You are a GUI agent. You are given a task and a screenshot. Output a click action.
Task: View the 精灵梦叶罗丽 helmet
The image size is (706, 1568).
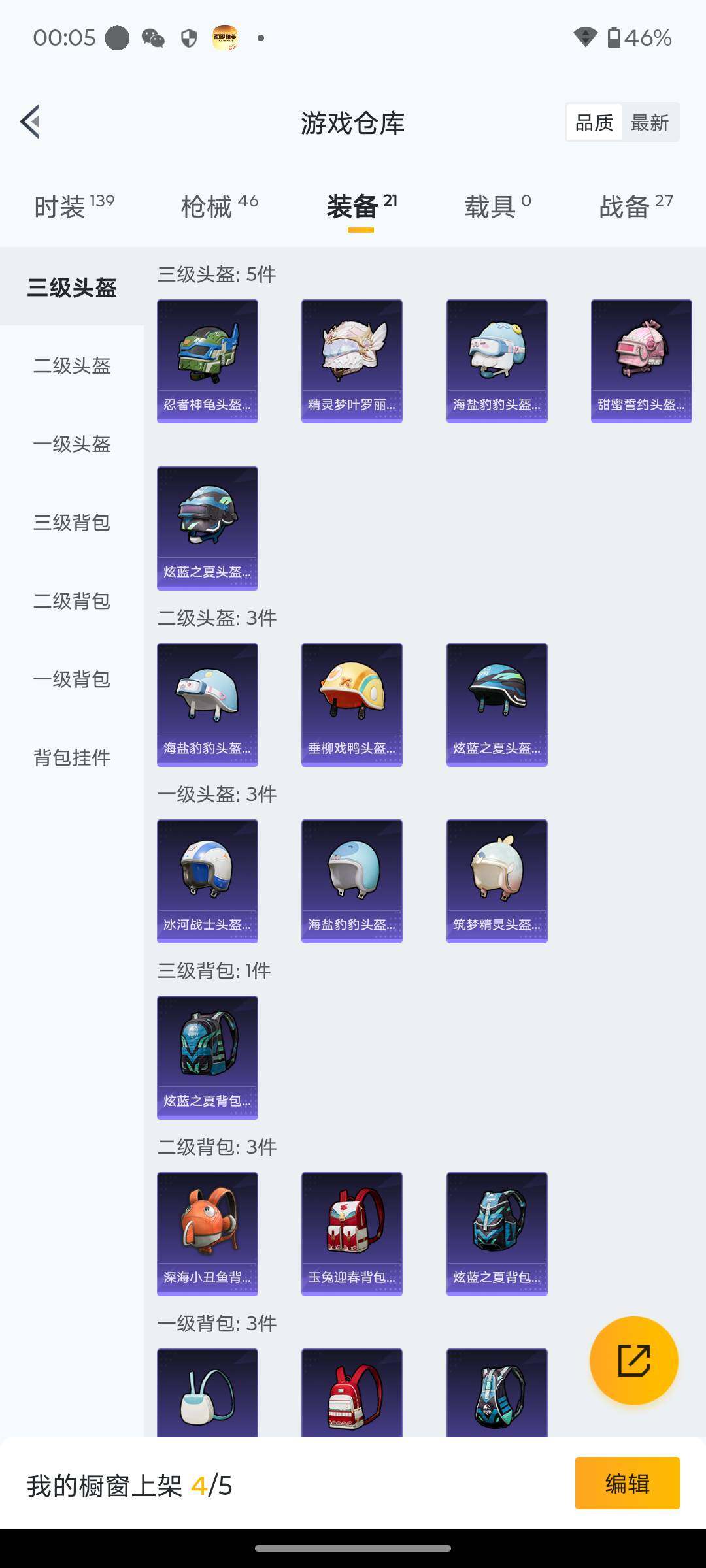352,361
